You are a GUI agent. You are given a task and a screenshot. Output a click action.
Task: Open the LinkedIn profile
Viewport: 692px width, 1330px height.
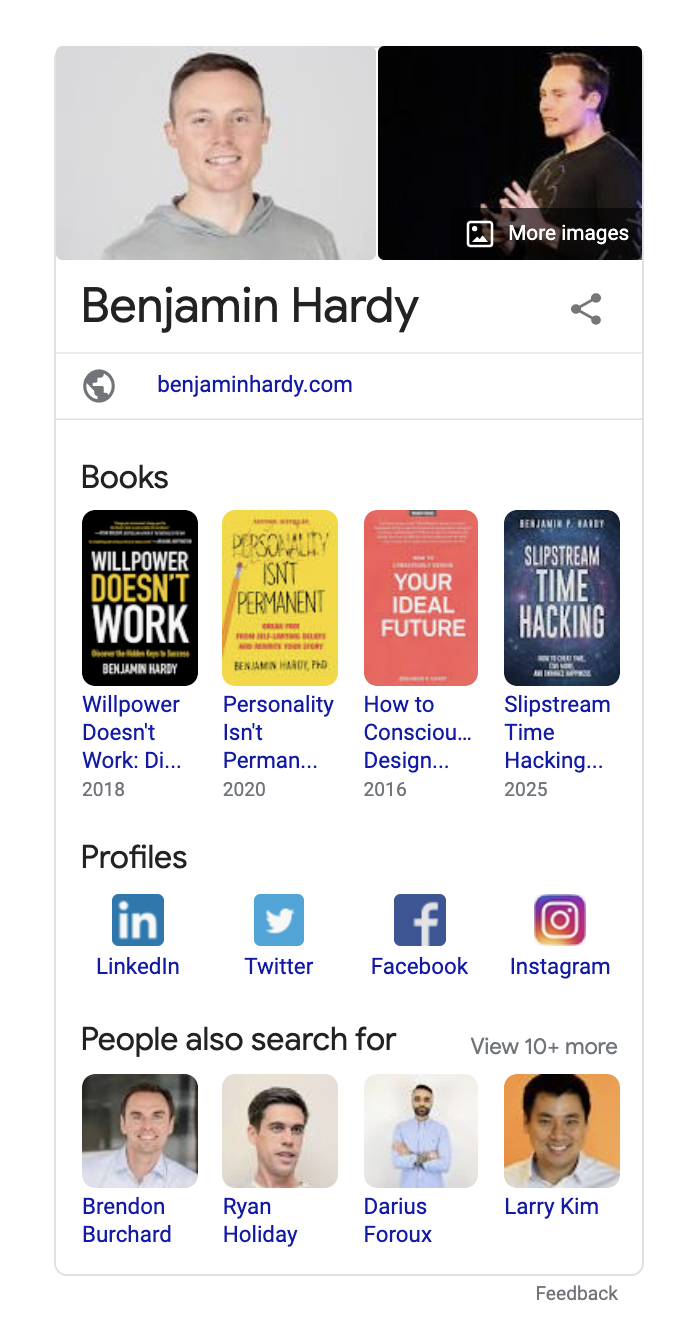coord(138,935)
